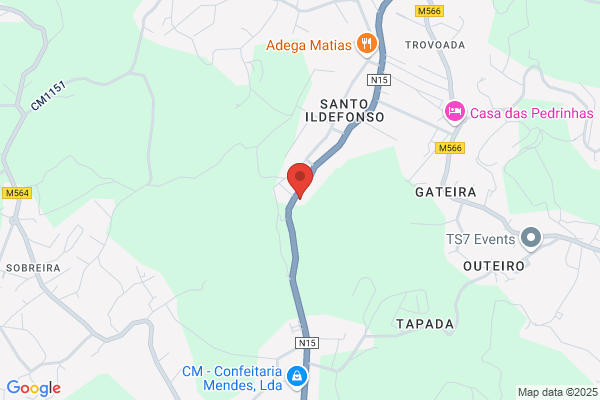Select the CM - Confeitaria Mendes shop marker
Screen dimensions: 600x400
click(297, 377)
